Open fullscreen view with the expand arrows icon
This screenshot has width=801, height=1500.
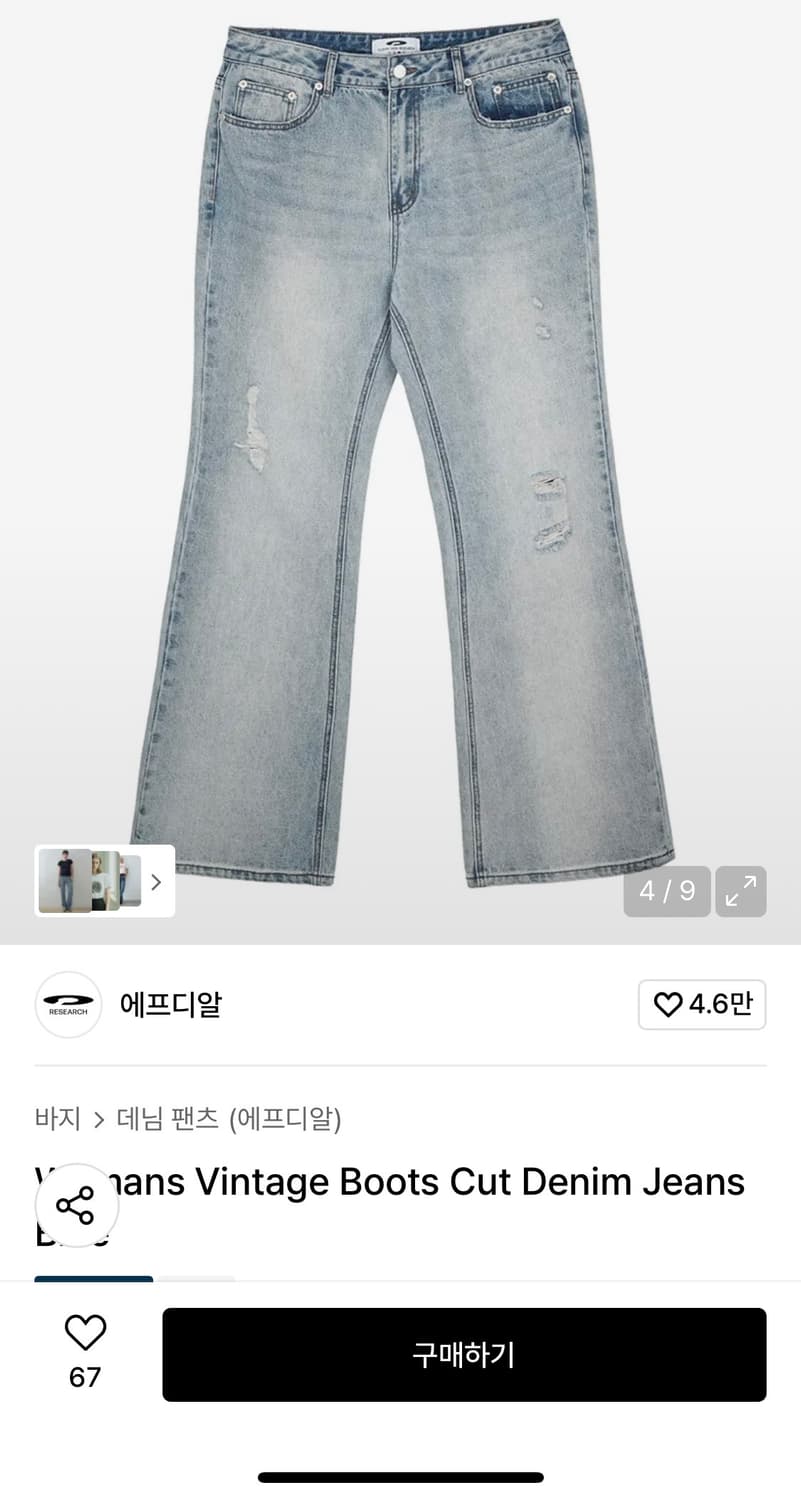(x=740, y=891)
